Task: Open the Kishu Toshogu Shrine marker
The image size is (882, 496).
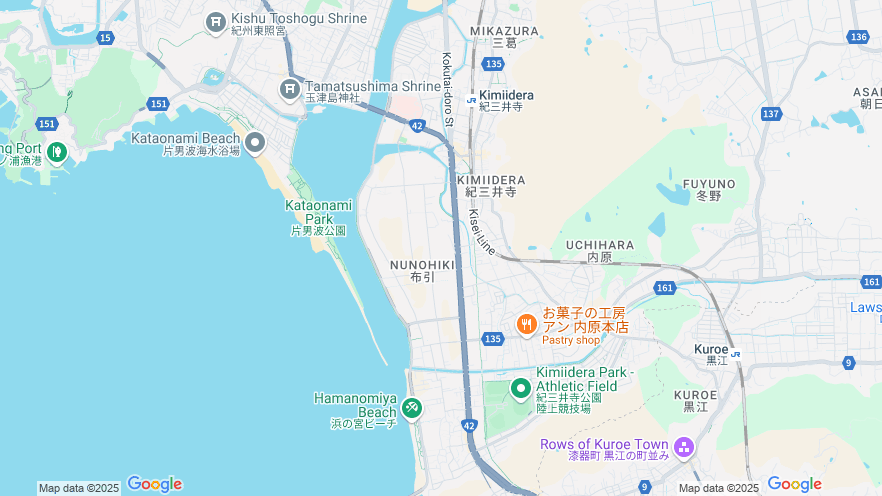Action: tap(215, 22)
